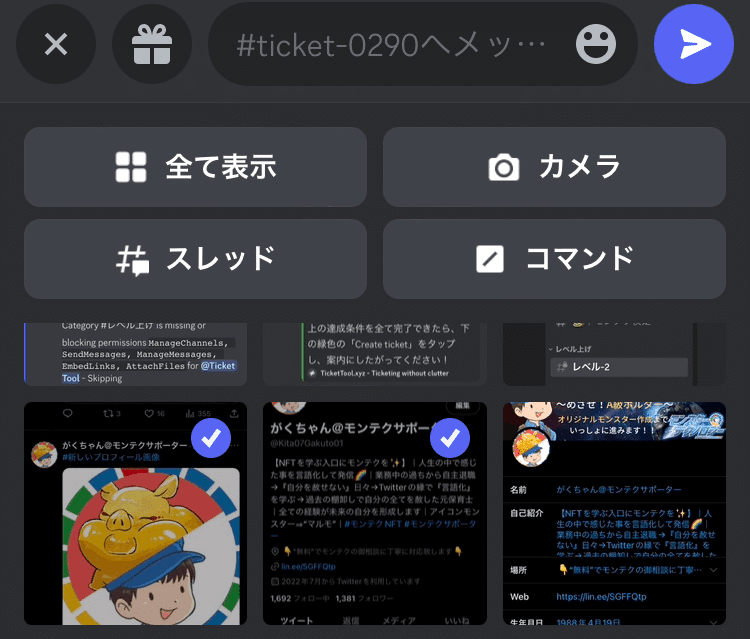The image size is (750, 639).
Task: Open the カメラ button
Action: click(x=554, y=167)
